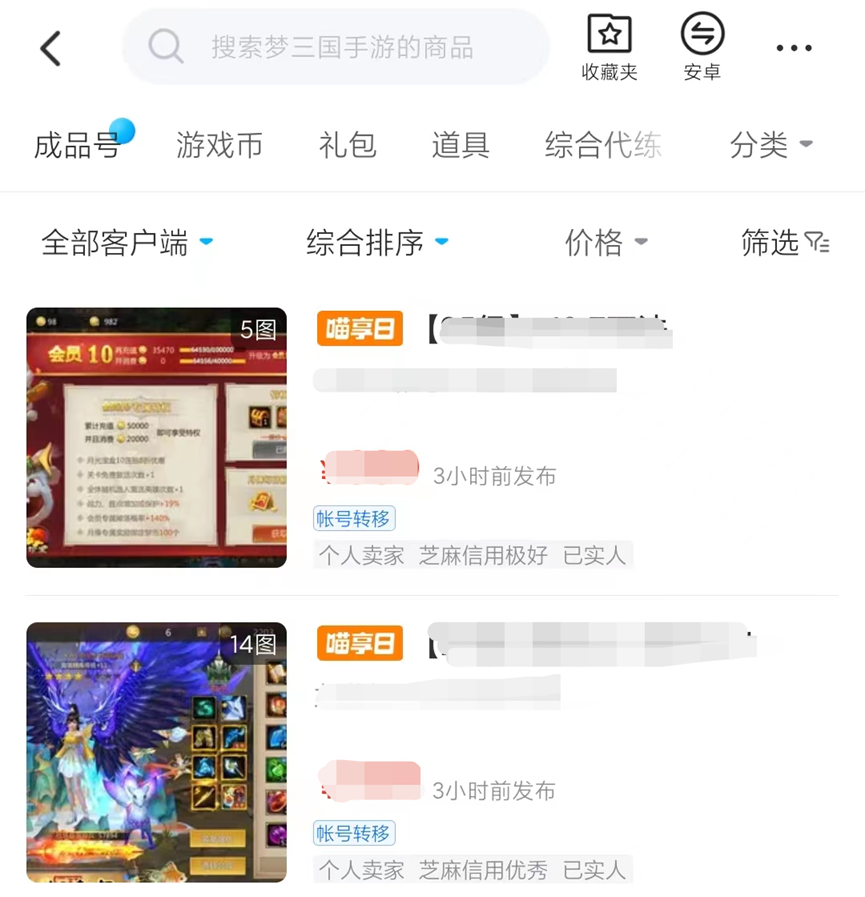Open the 收藏夹 favorites folder
Viewport: 865px width, 897px height.
coord(609,46)
